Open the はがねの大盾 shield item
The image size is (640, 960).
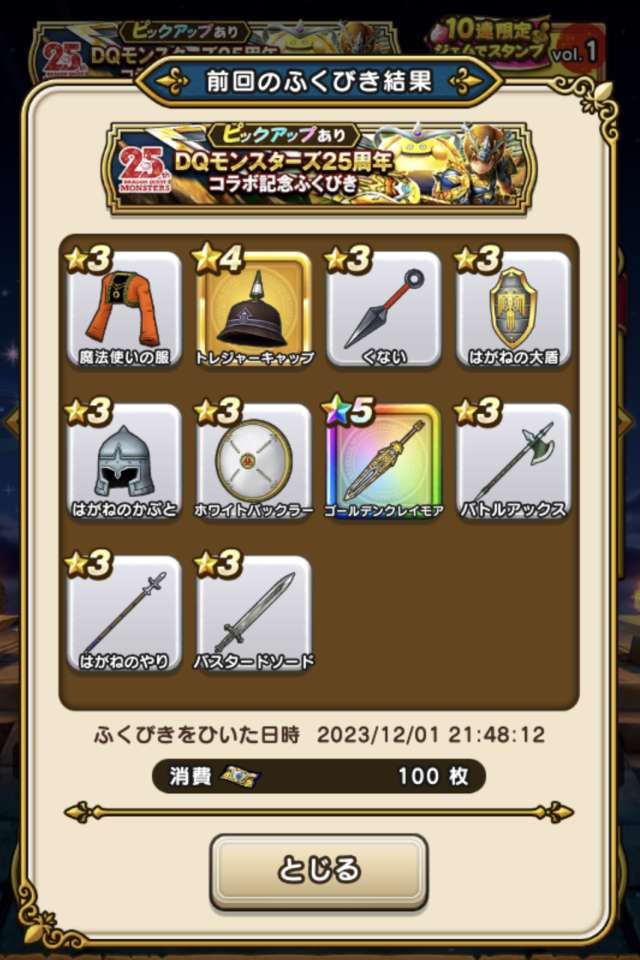click(x=513, y=311)
